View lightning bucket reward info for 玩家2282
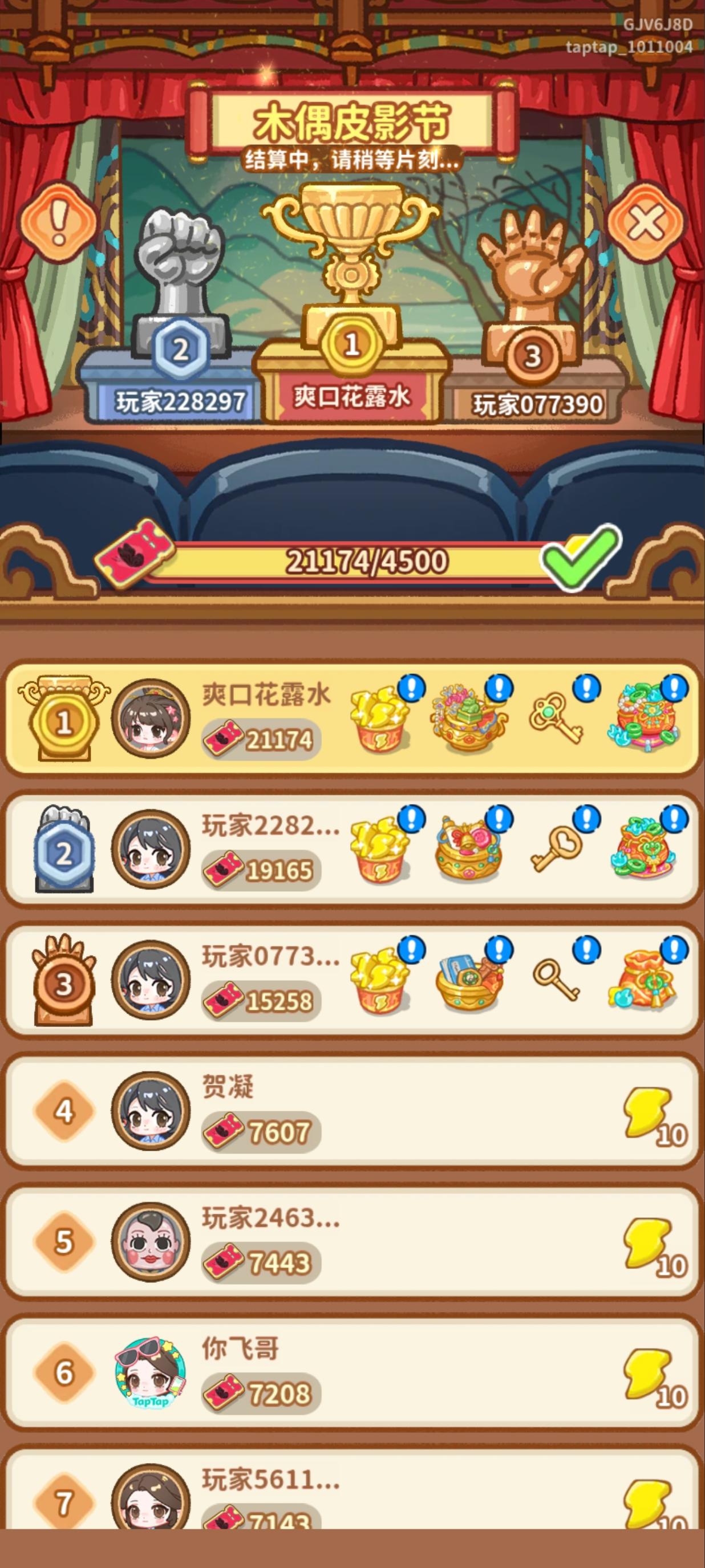 click(x=380, y=850)
